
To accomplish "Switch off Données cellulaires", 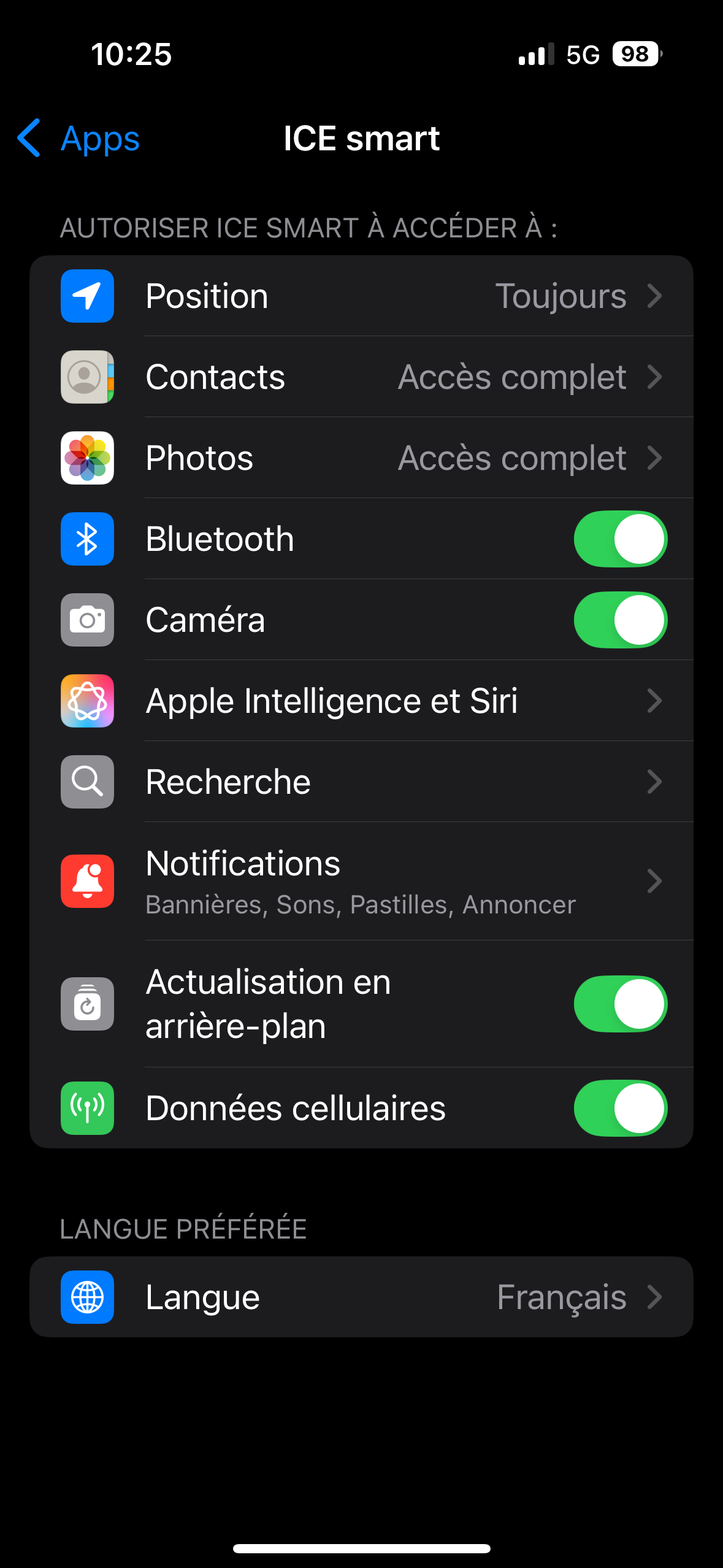I will coord(620,1109).
